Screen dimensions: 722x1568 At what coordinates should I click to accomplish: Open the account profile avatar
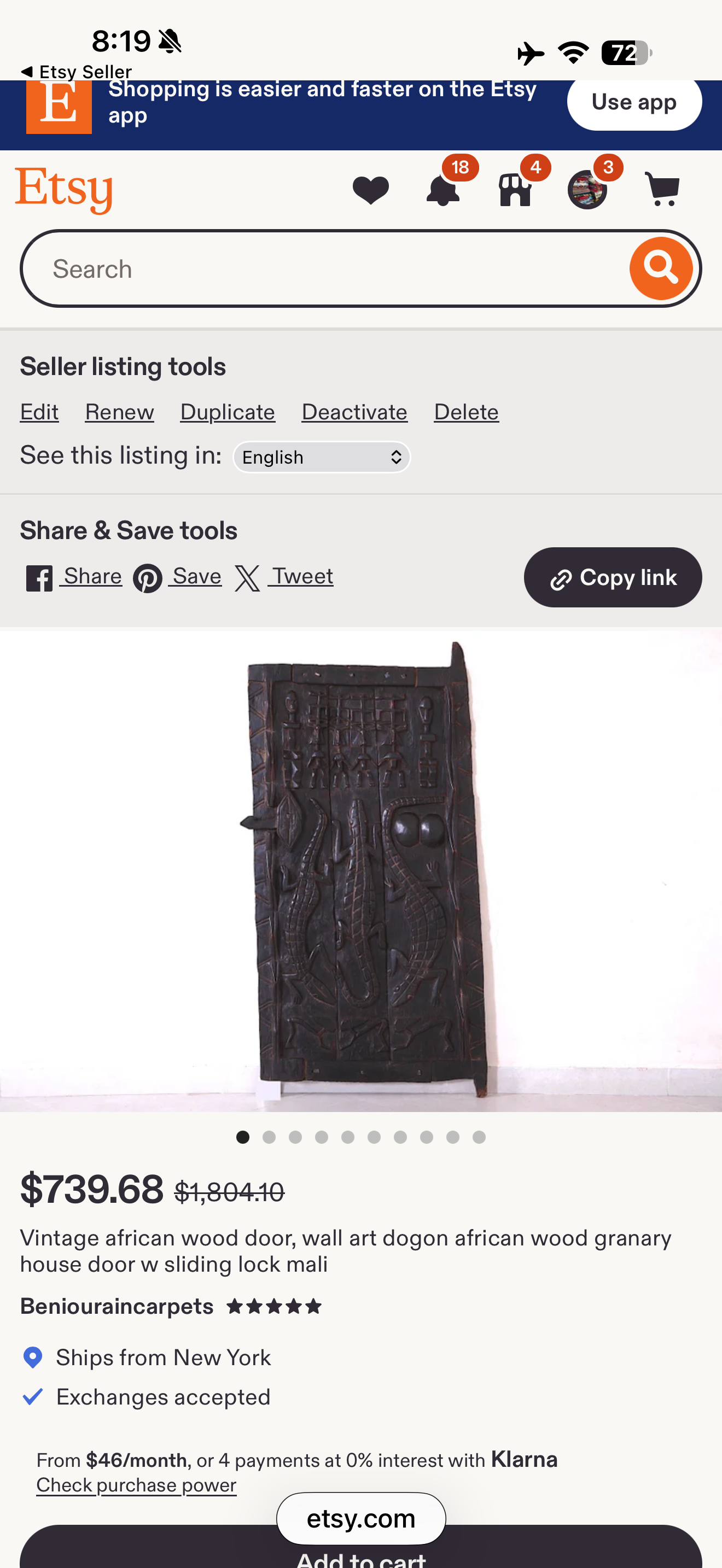point(587,189)
